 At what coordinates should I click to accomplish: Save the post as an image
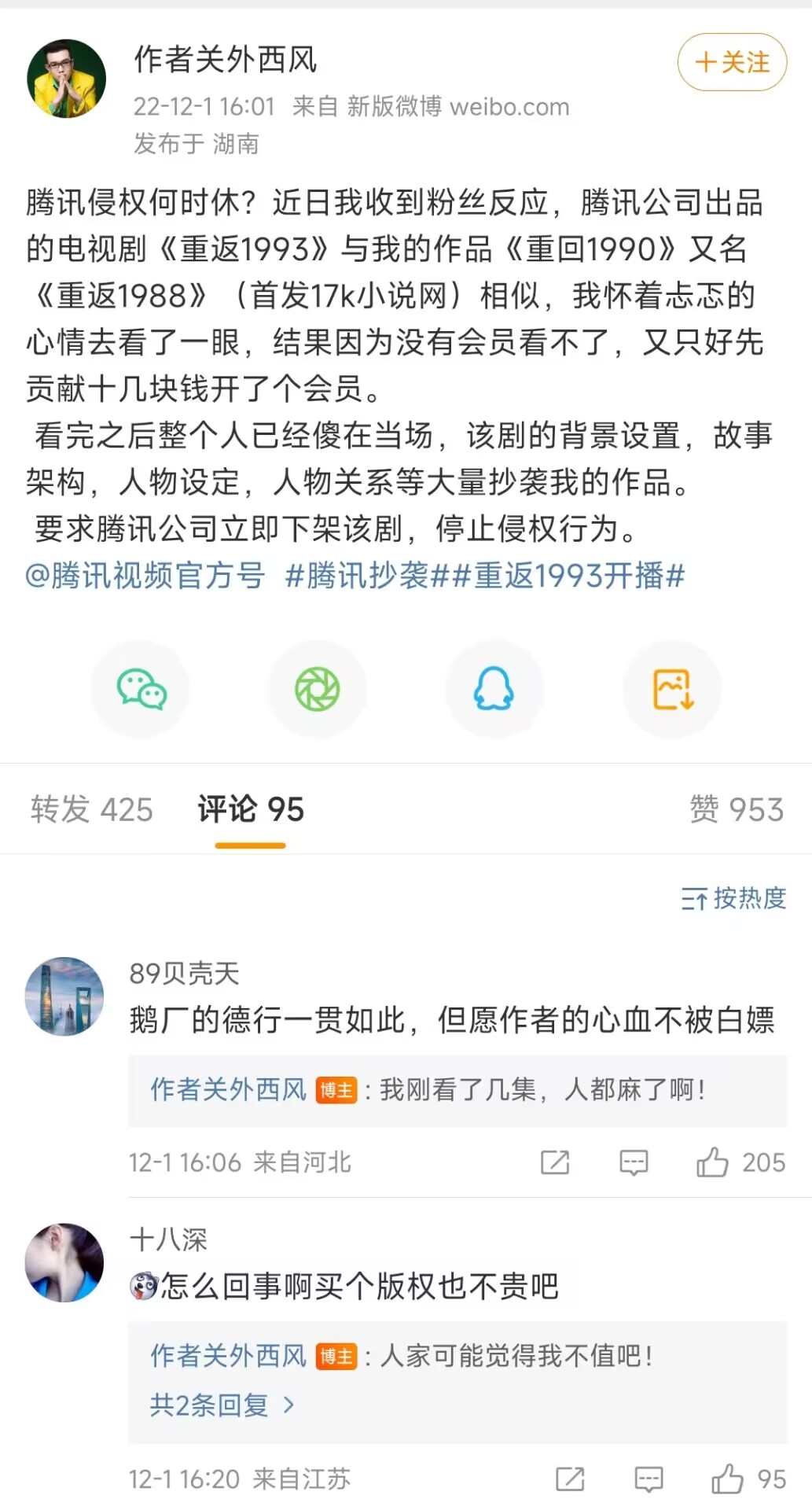click(x=672, y=688)
